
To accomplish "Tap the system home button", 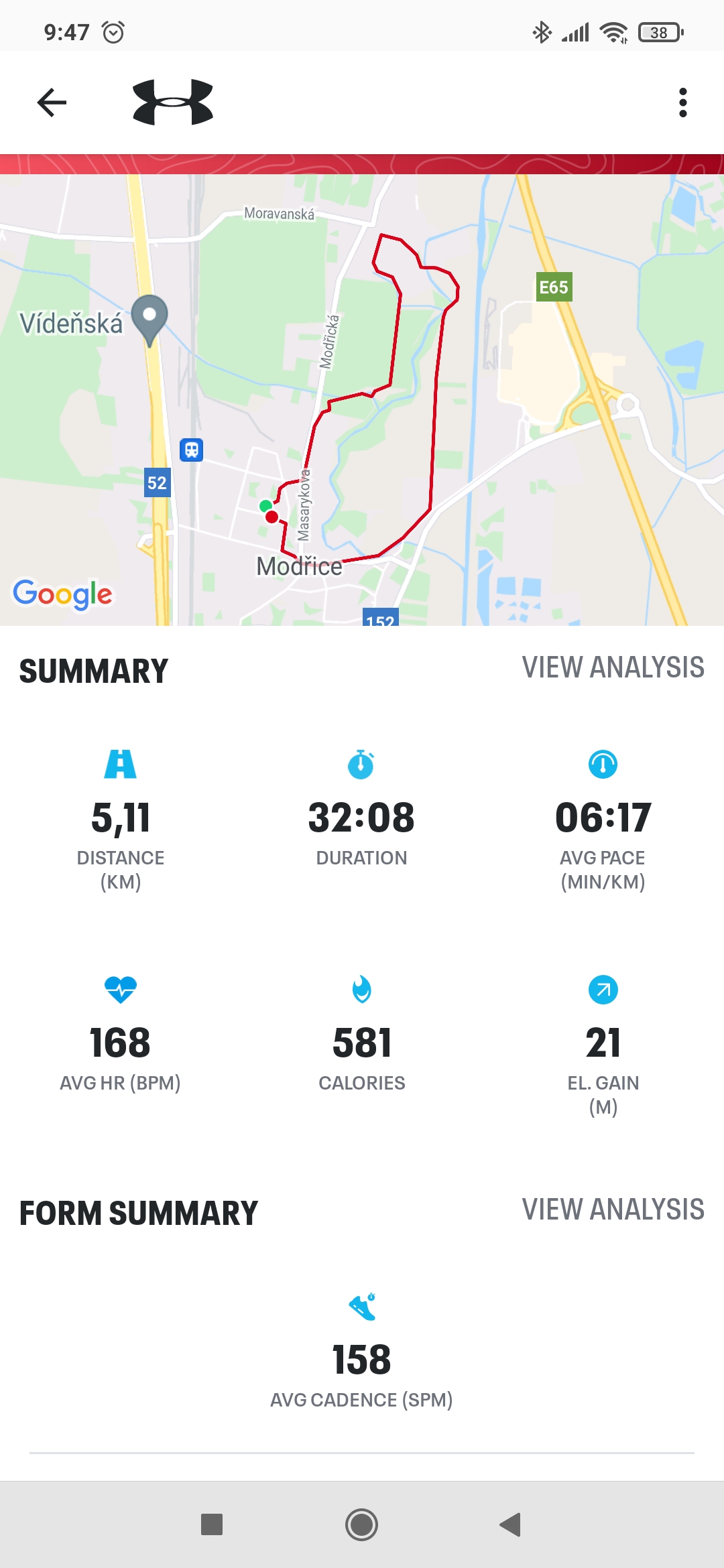I will 362,1524.
